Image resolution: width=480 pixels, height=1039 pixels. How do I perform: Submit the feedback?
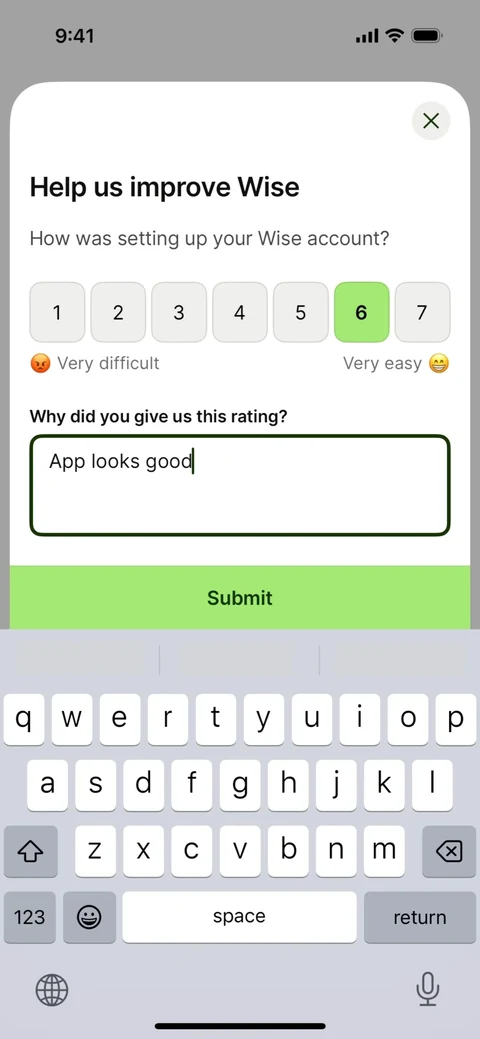[240, 598]
